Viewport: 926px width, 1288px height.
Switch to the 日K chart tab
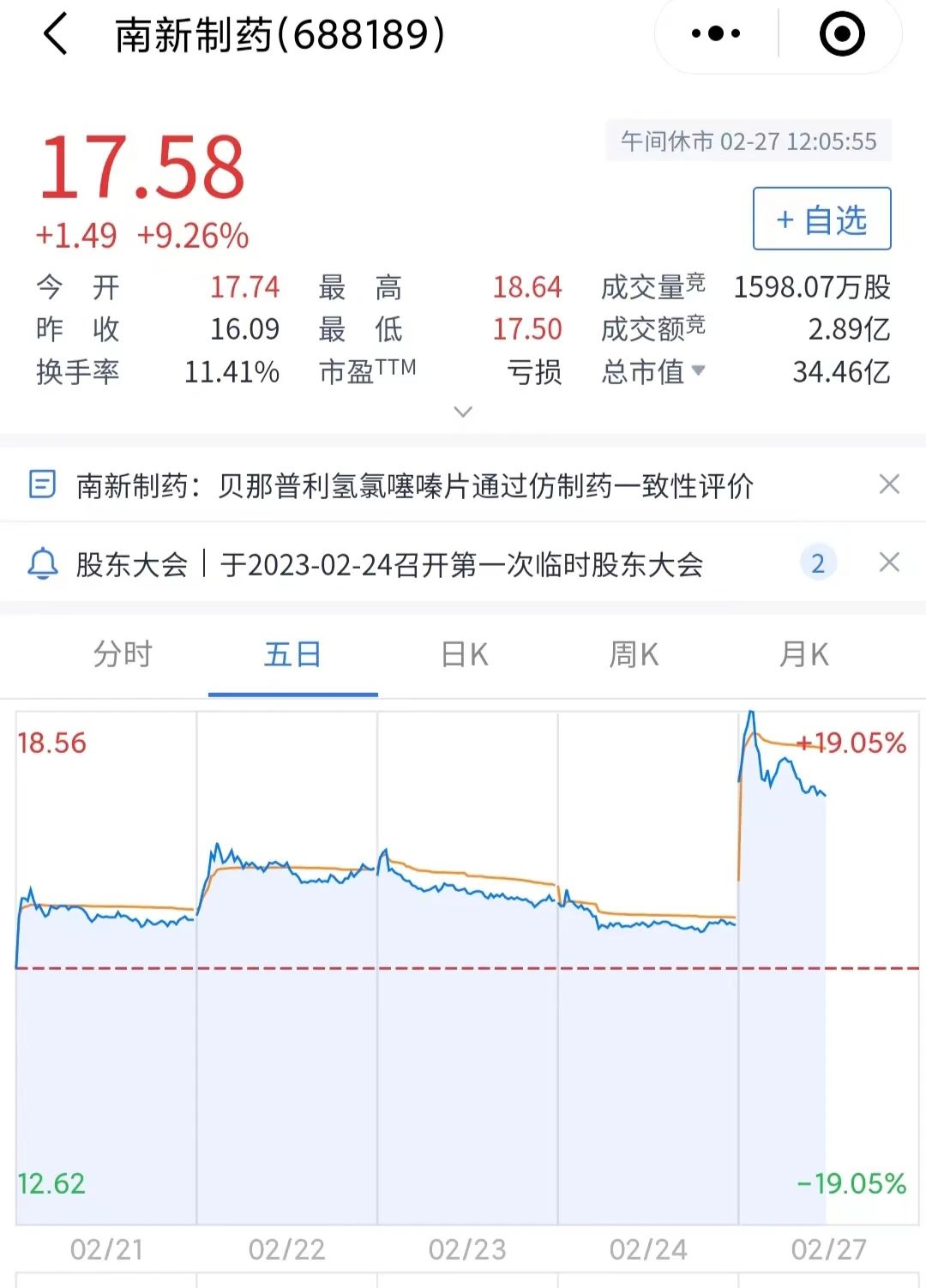coord(464,655)
